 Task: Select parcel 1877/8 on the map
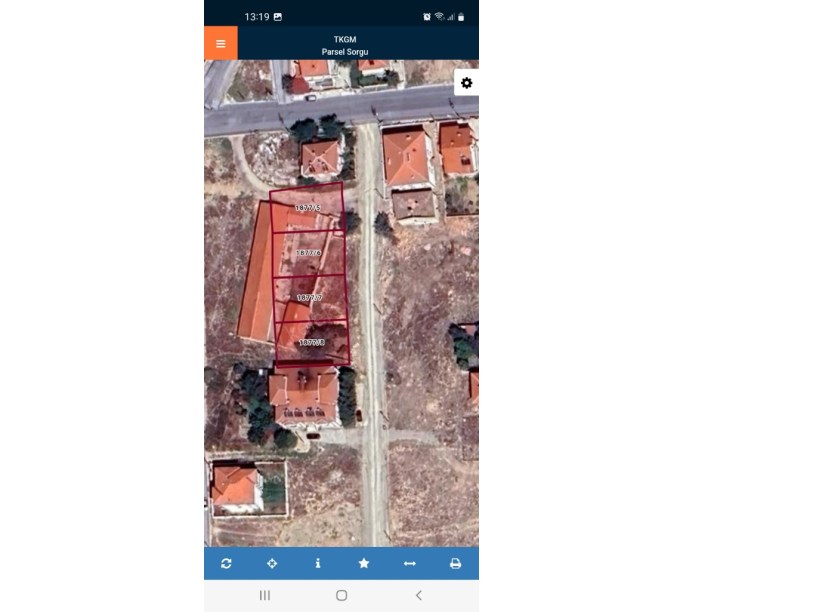pos(312,342)
